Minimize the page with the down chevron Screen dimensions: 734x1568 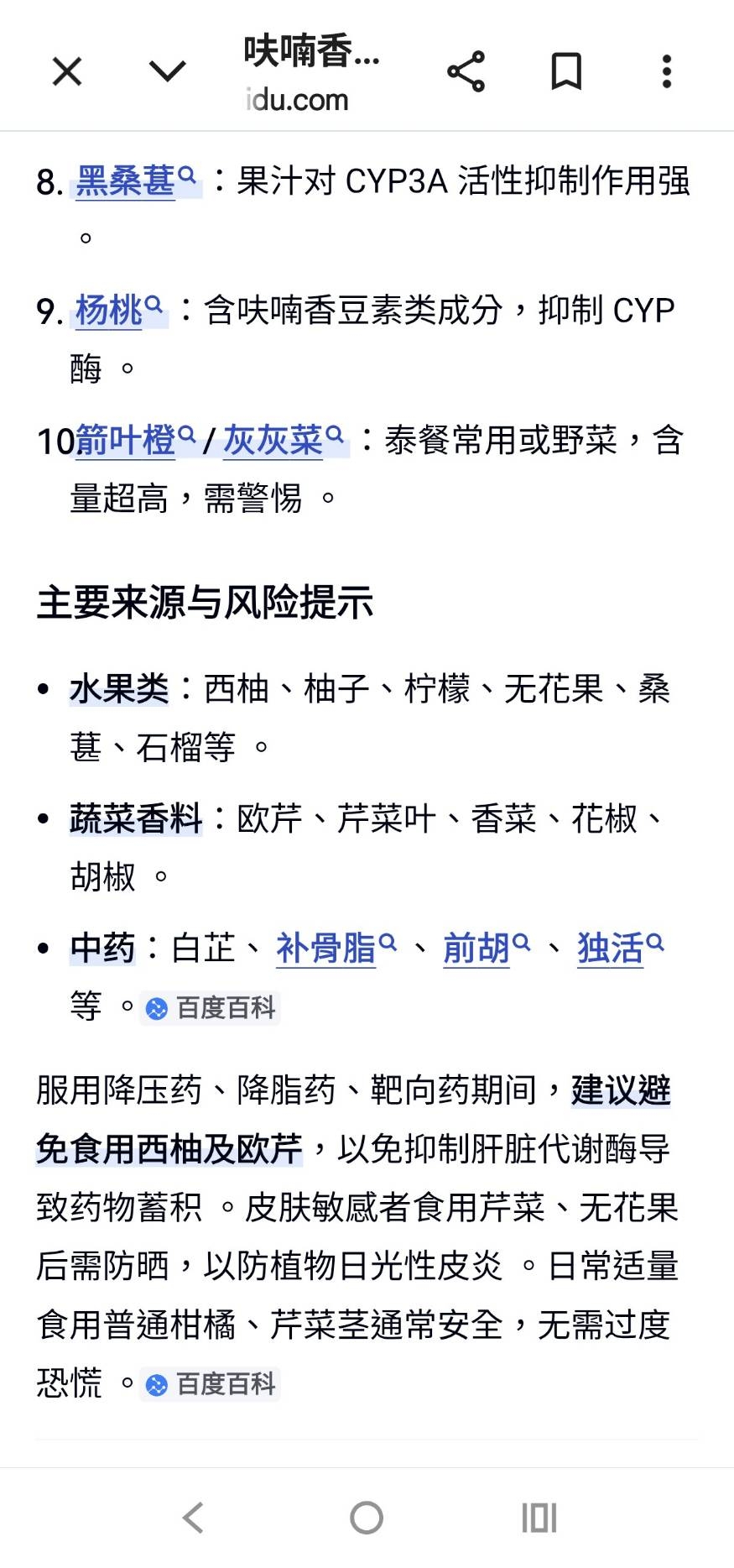coord(168,71)
